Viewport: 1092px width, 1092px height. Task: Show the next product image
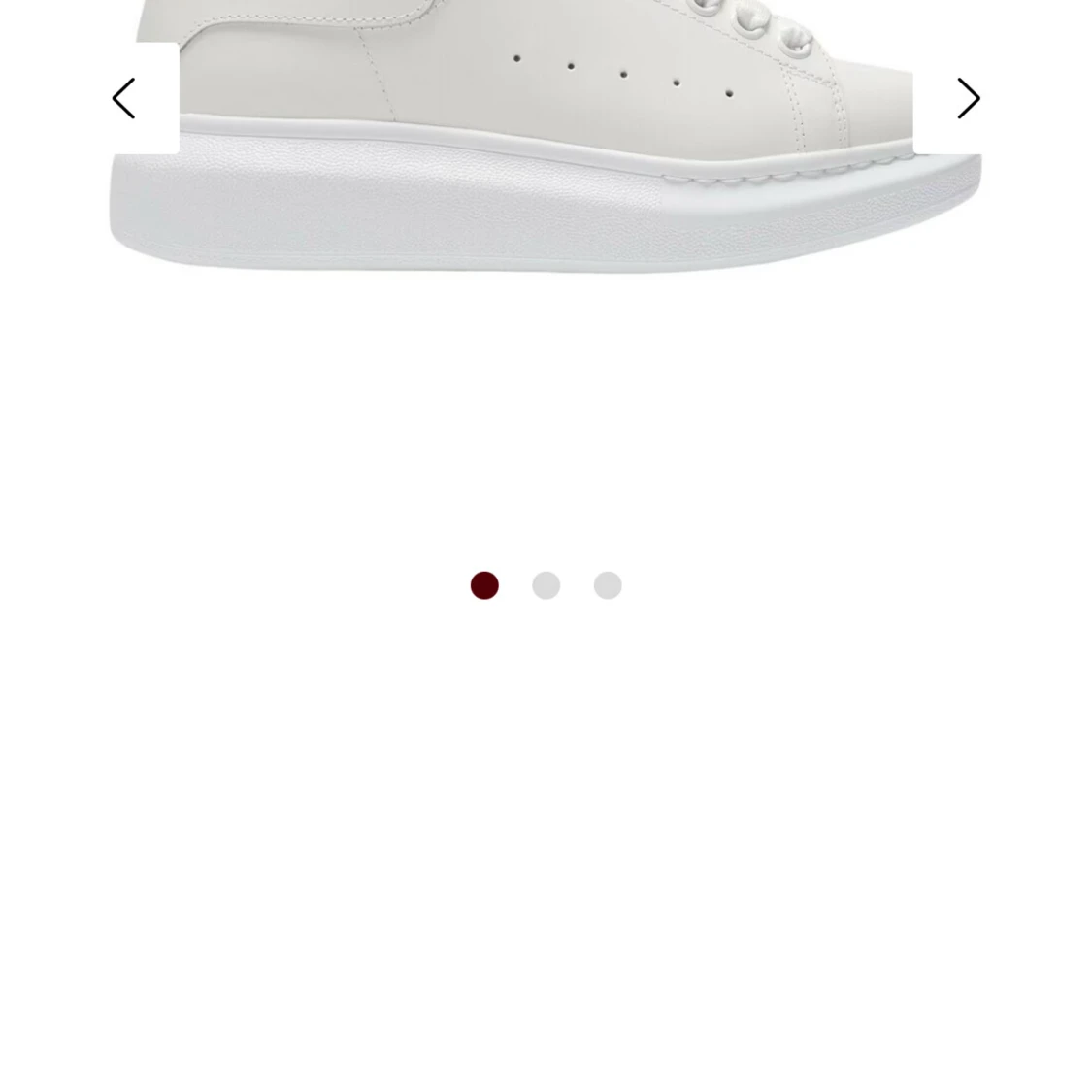pos(968,98)
